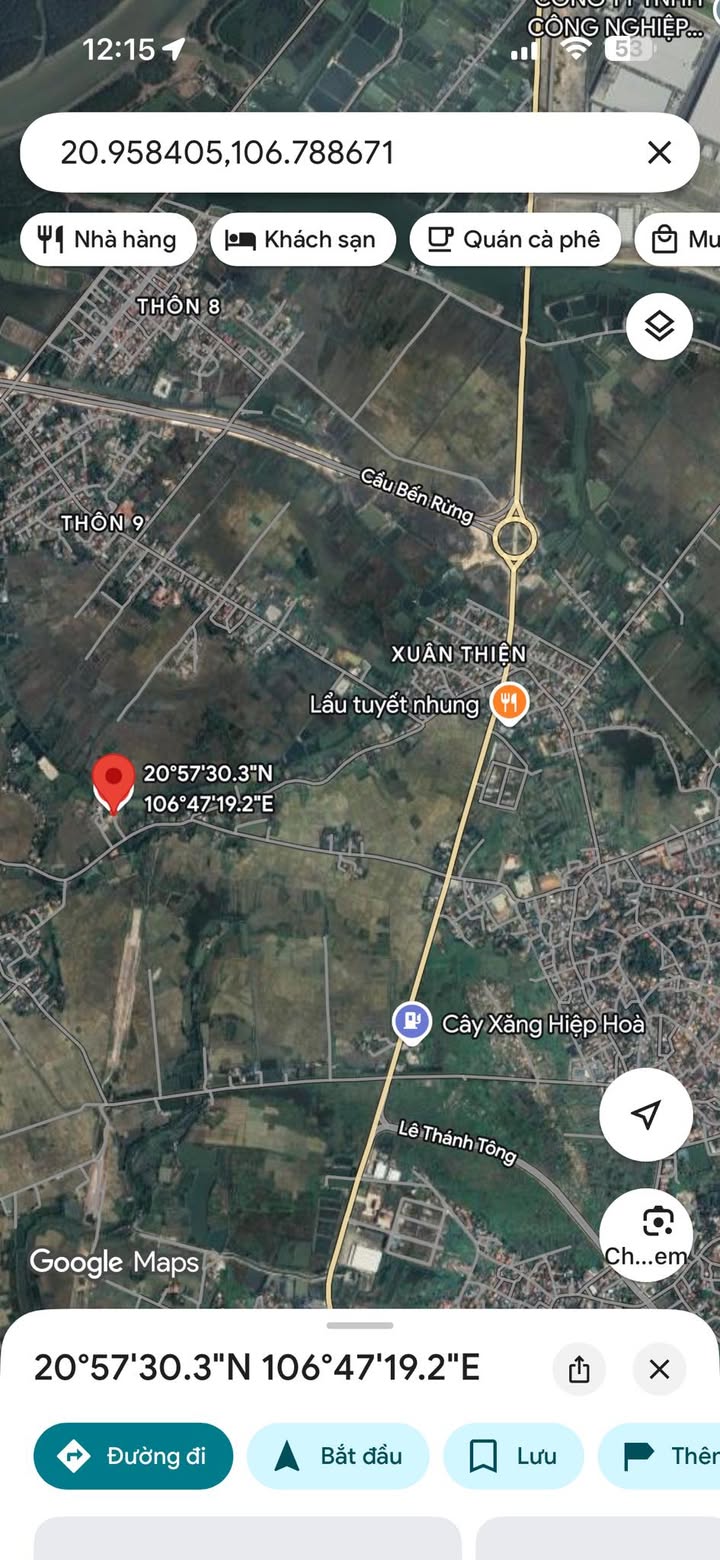The width and height of the screenshot is (720, 1560).
Task: Save this place with Lưu
Action: pyautogui.click(x=513, y=1456)
